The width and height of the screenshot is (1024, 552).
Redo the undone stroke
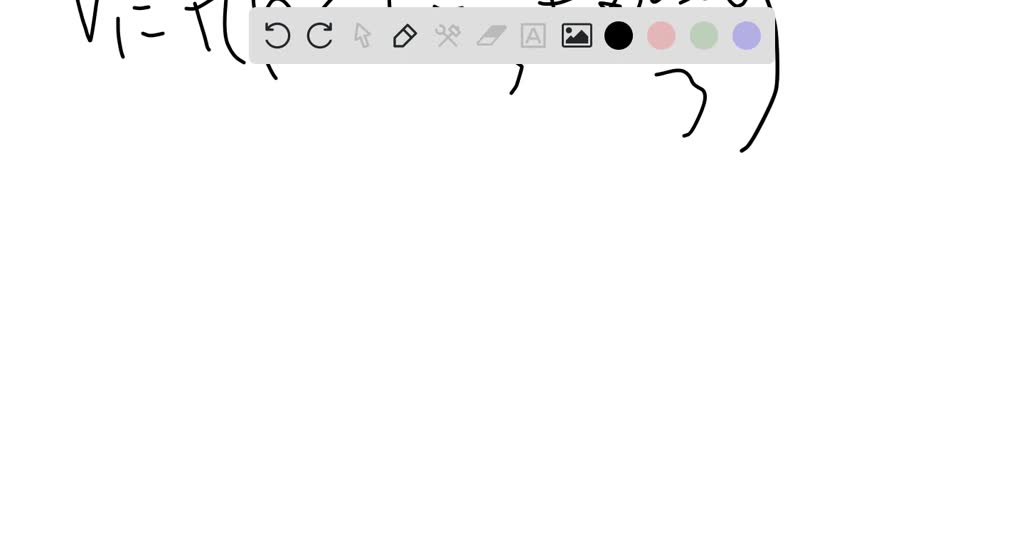click(320, 36)
